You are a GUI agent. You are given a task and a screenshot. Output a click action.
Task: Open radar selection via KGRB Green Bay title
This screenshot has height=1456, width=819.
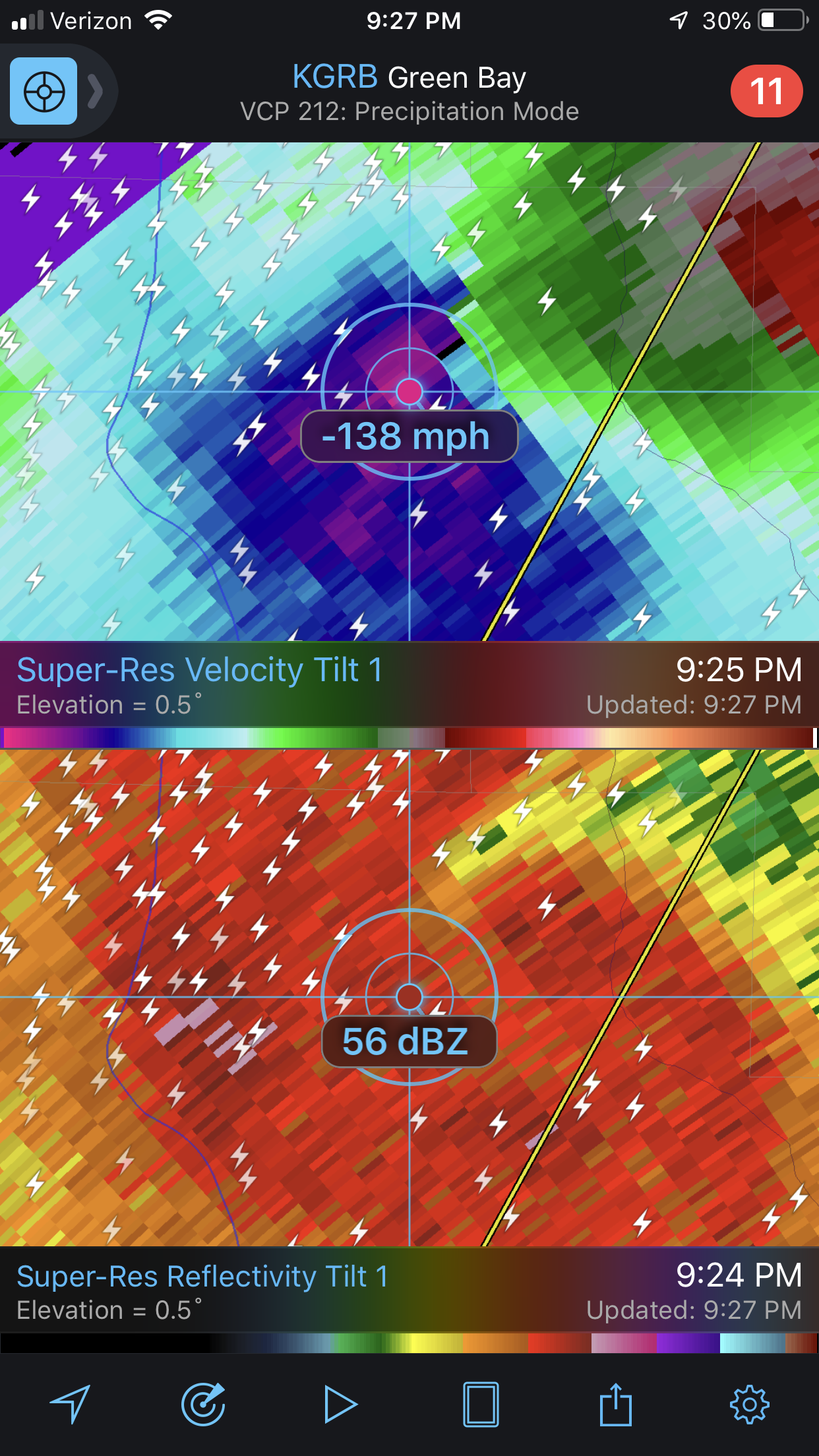tap(409, 78)
